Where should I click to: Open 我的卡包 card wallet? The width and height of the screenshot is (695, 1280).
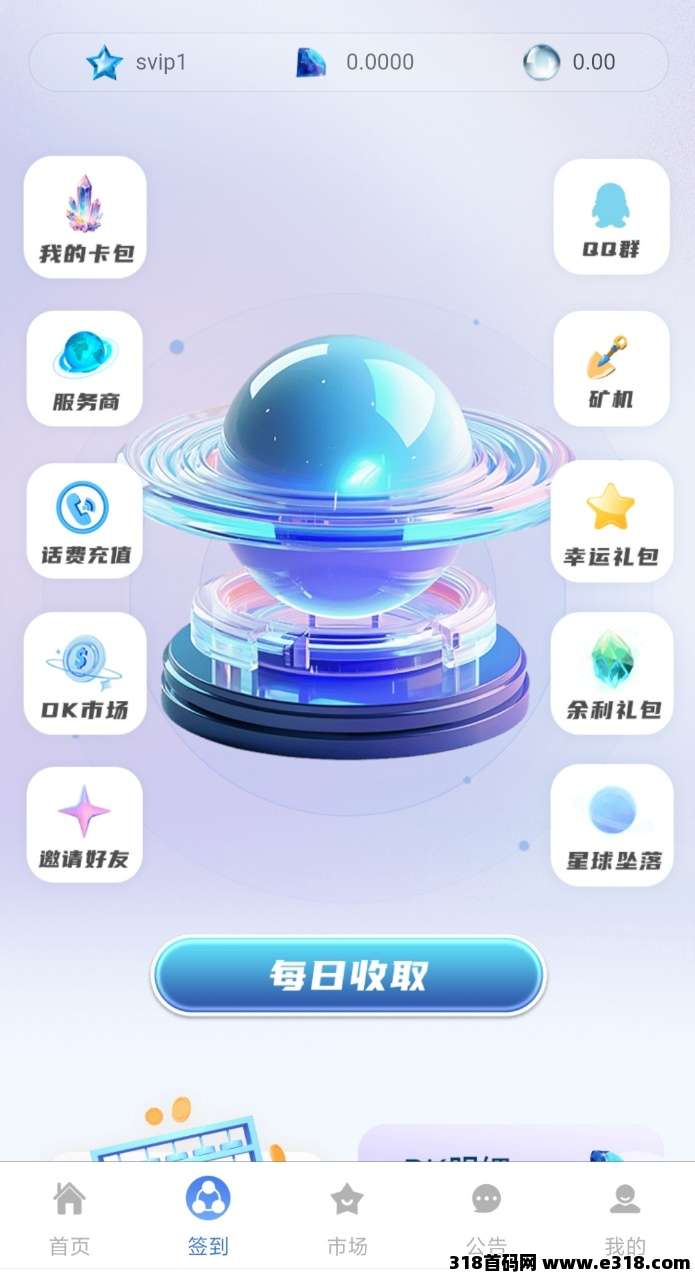click(85, 217)
